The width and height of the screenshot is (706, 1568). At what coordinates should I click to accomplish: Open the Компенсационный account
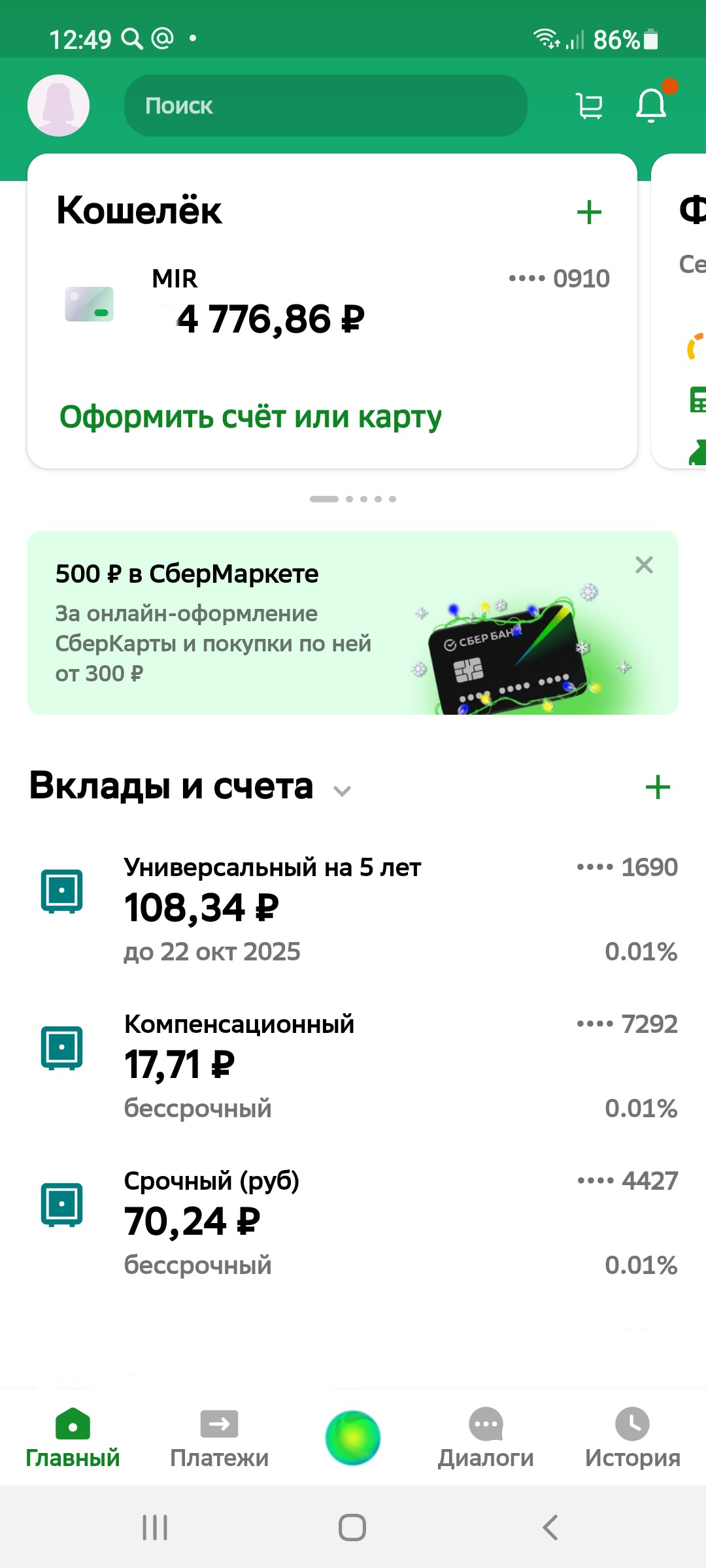[x=353, y=1066]
